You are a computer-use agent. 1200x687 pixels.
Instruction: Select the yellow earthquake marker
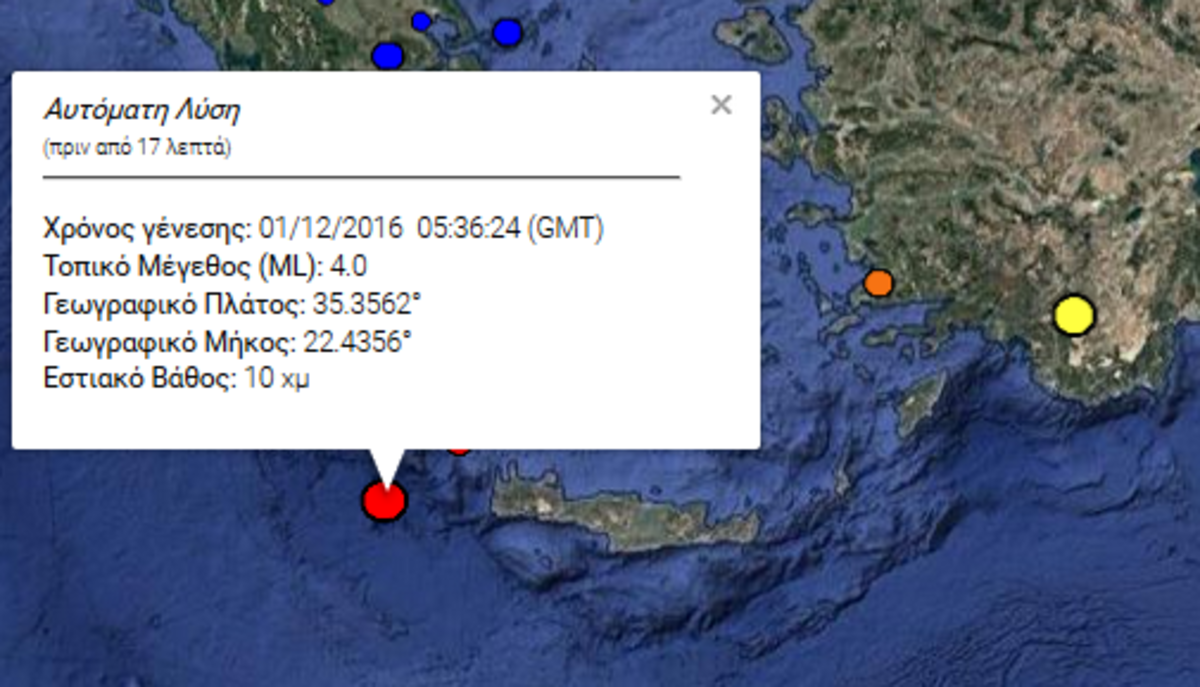(x=1074, y=315)
